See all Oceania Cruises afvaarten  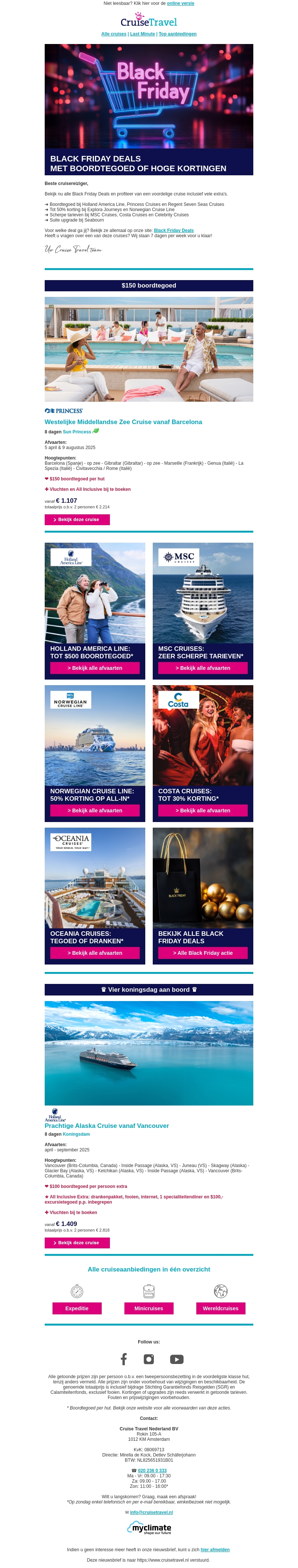95,953
